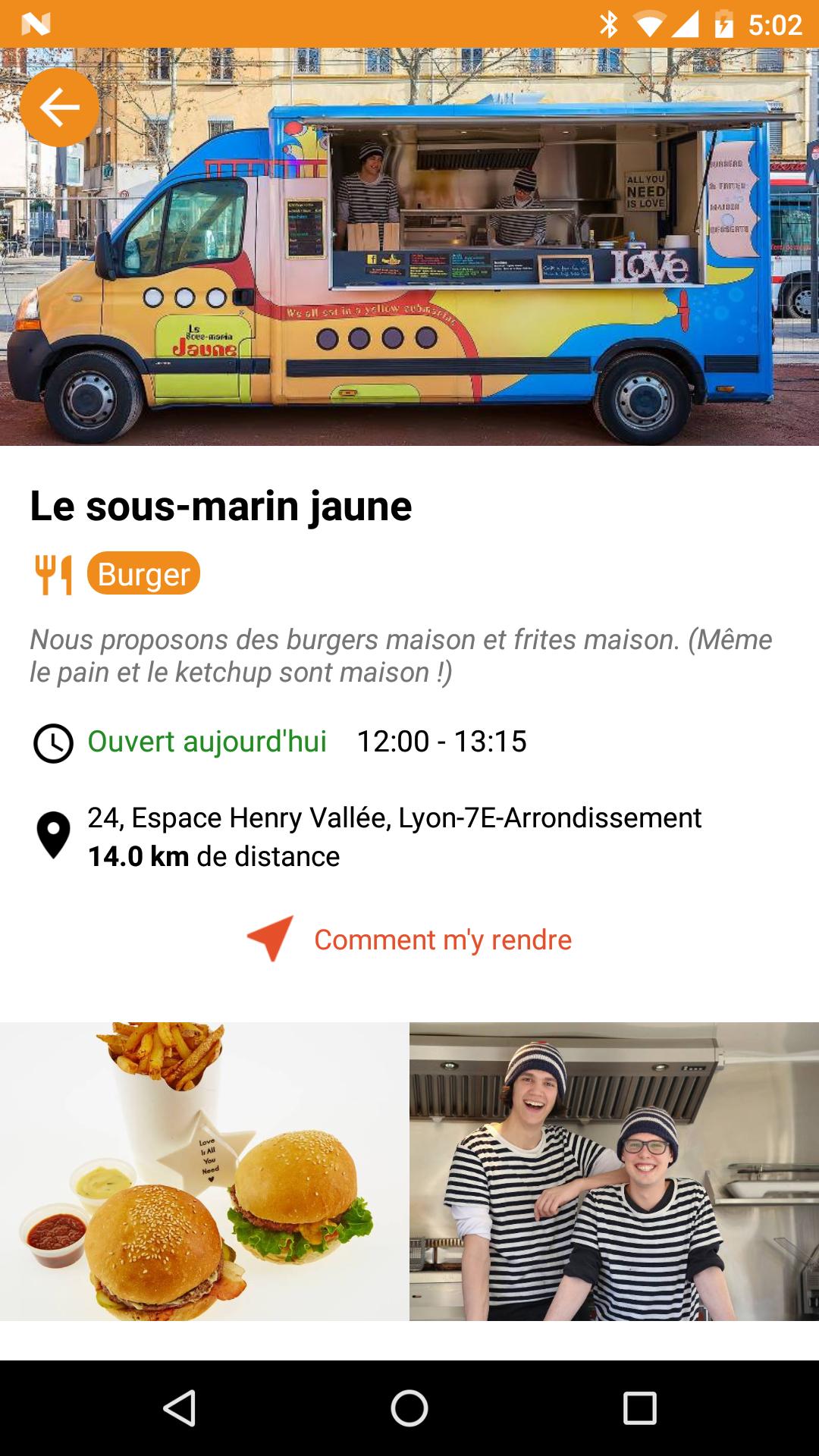Tap the system home button
819x1456 pixels.
tap(409, 1408)
